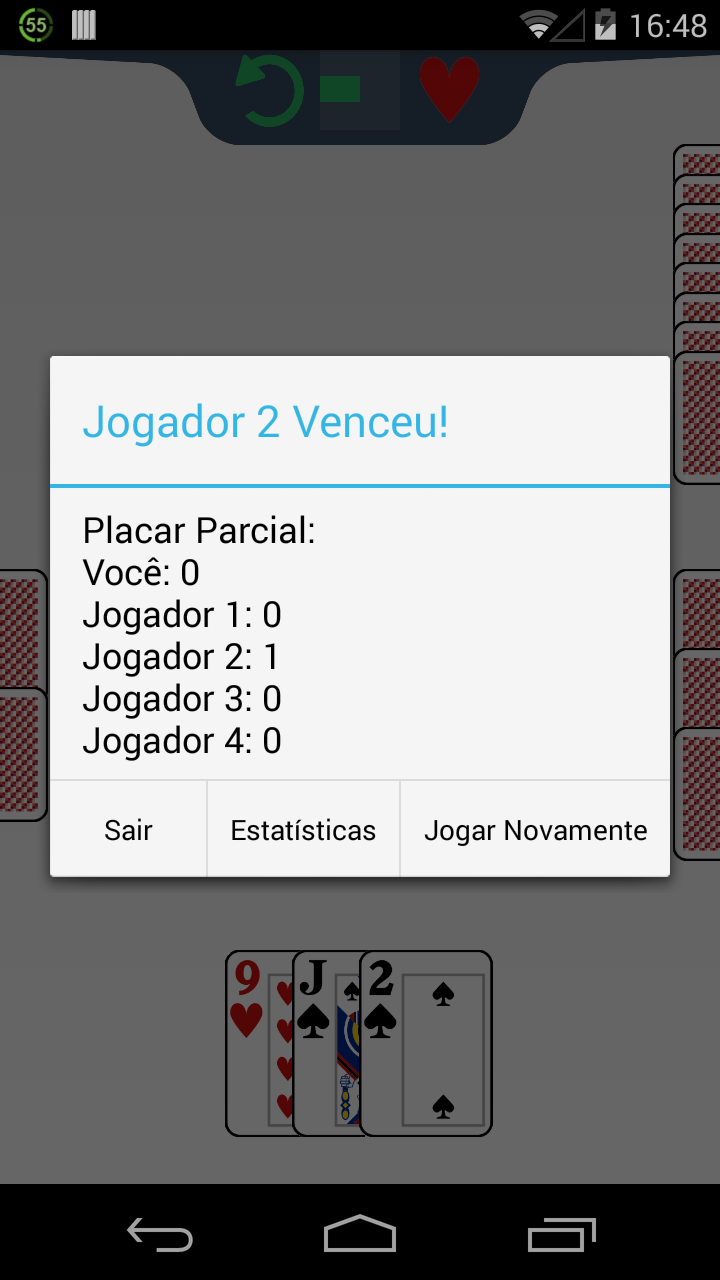Tap Sair to exit the game

click(x=128, y=830)
